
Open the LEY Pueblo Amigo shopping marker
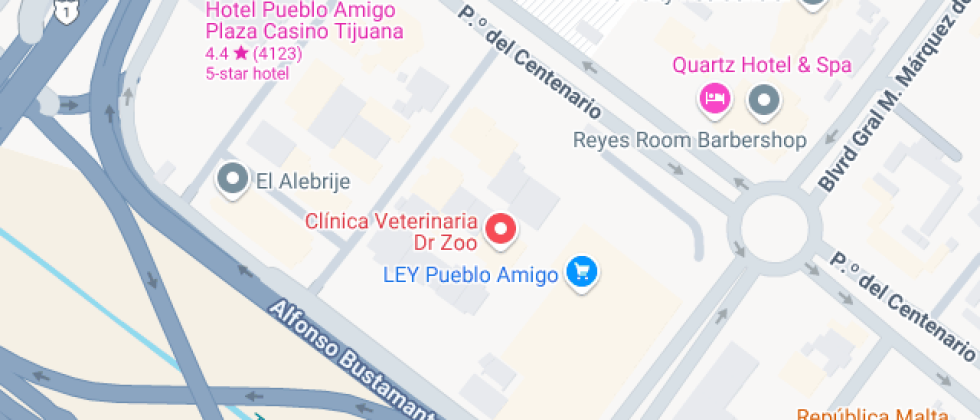(x=581, y=271)
